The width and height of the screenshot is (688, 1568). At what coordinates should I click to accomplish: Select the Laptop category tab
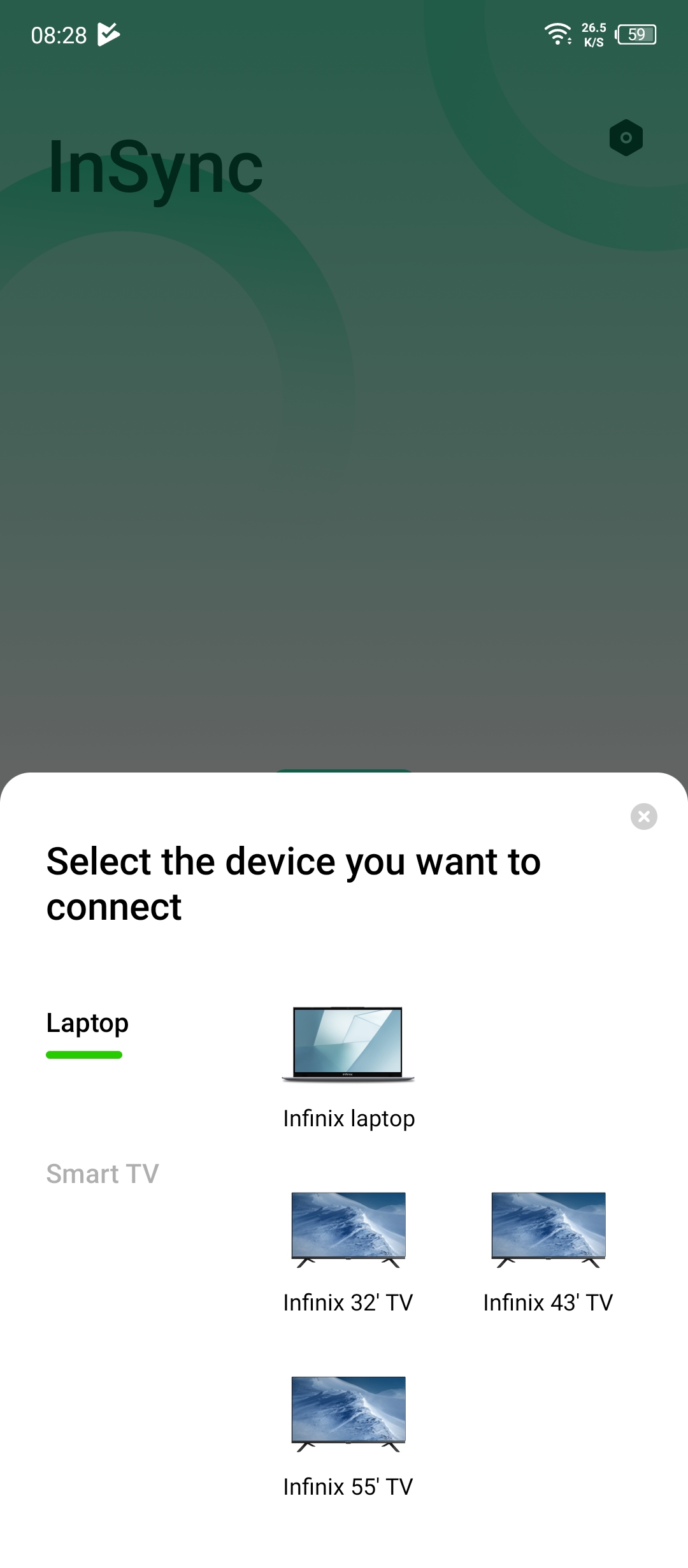coord(87,1024)
